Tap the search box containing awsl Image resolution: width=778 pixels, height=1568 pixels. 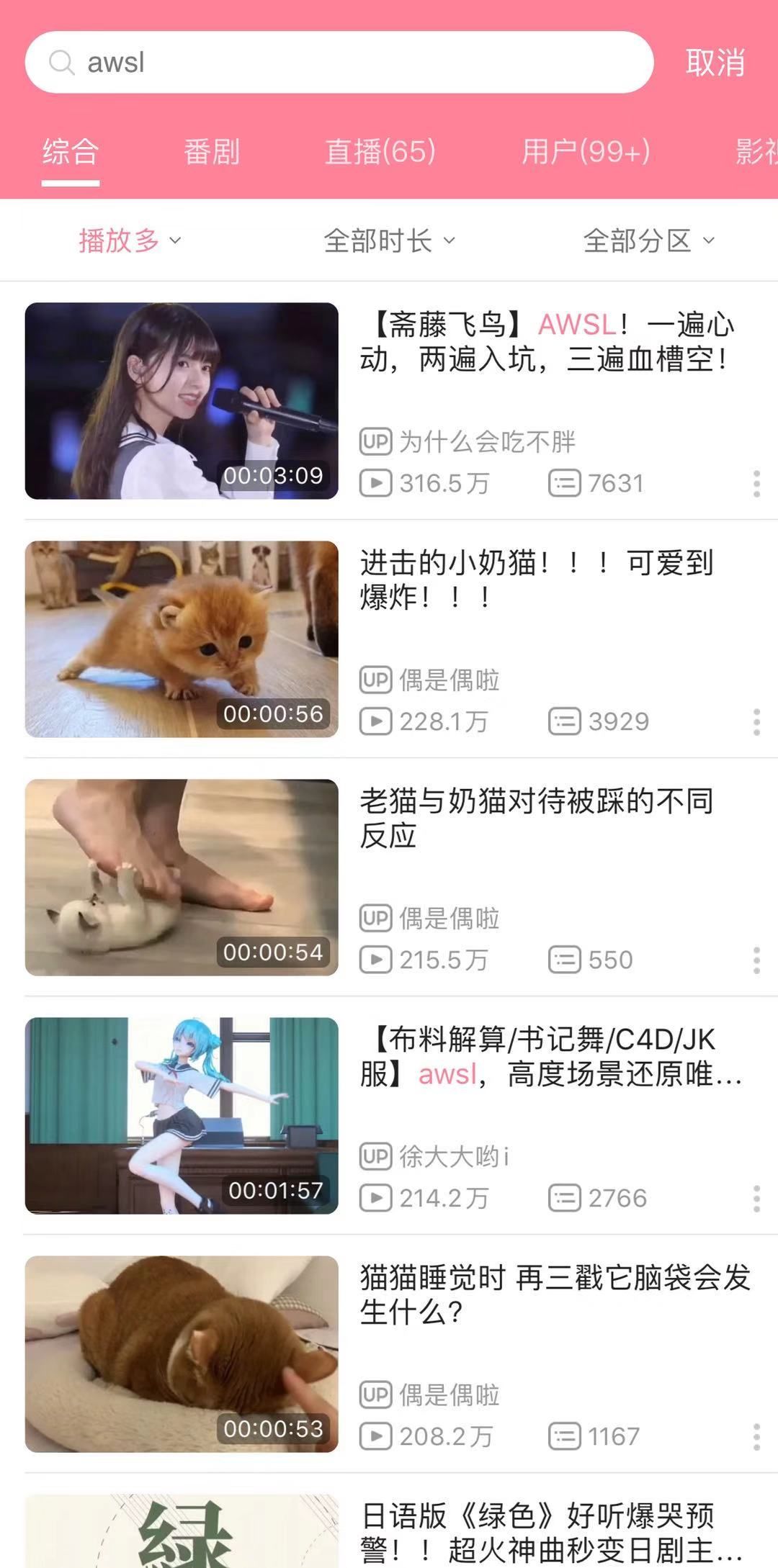pyautogui.click(x=339, y=63)
